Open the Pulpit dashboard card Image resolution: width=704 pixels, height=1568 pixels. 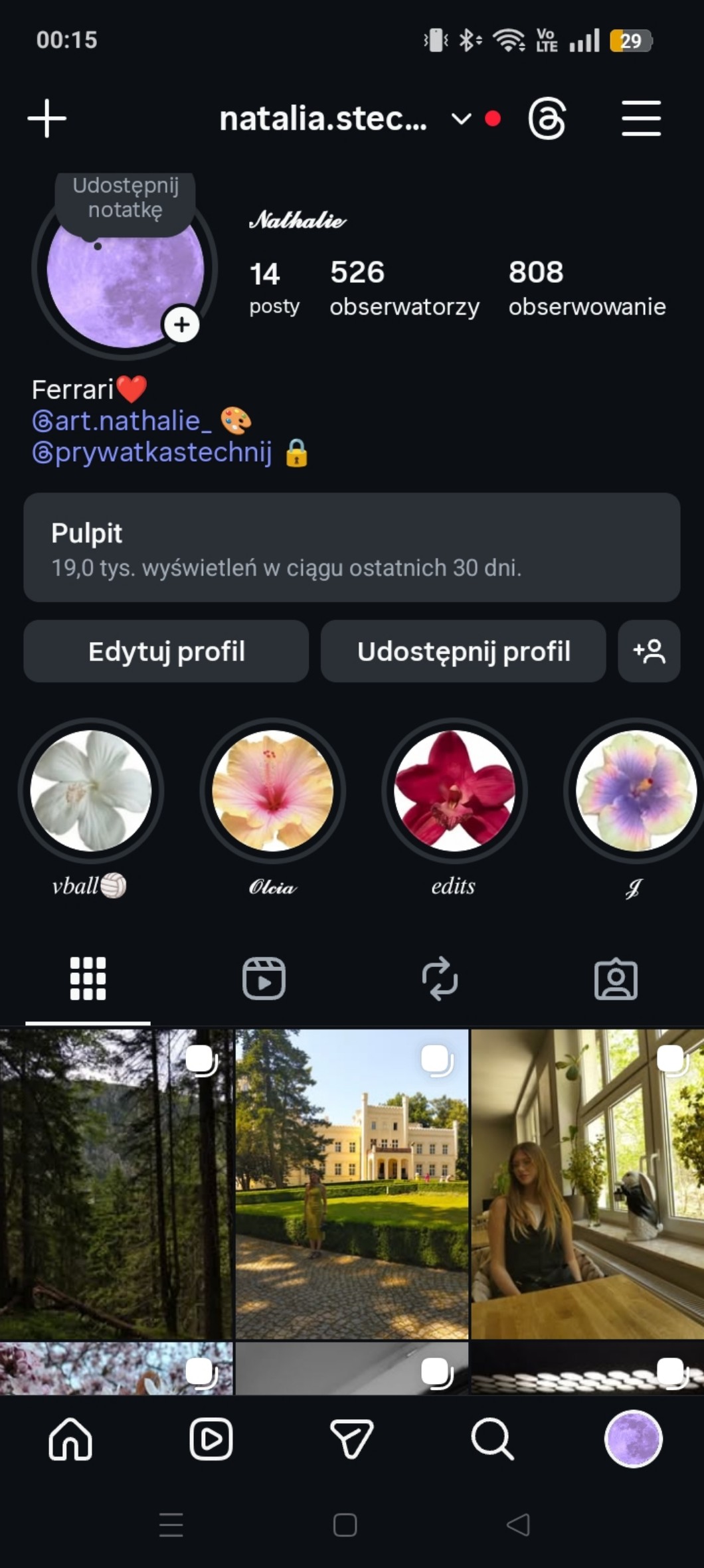pos(351,547)
